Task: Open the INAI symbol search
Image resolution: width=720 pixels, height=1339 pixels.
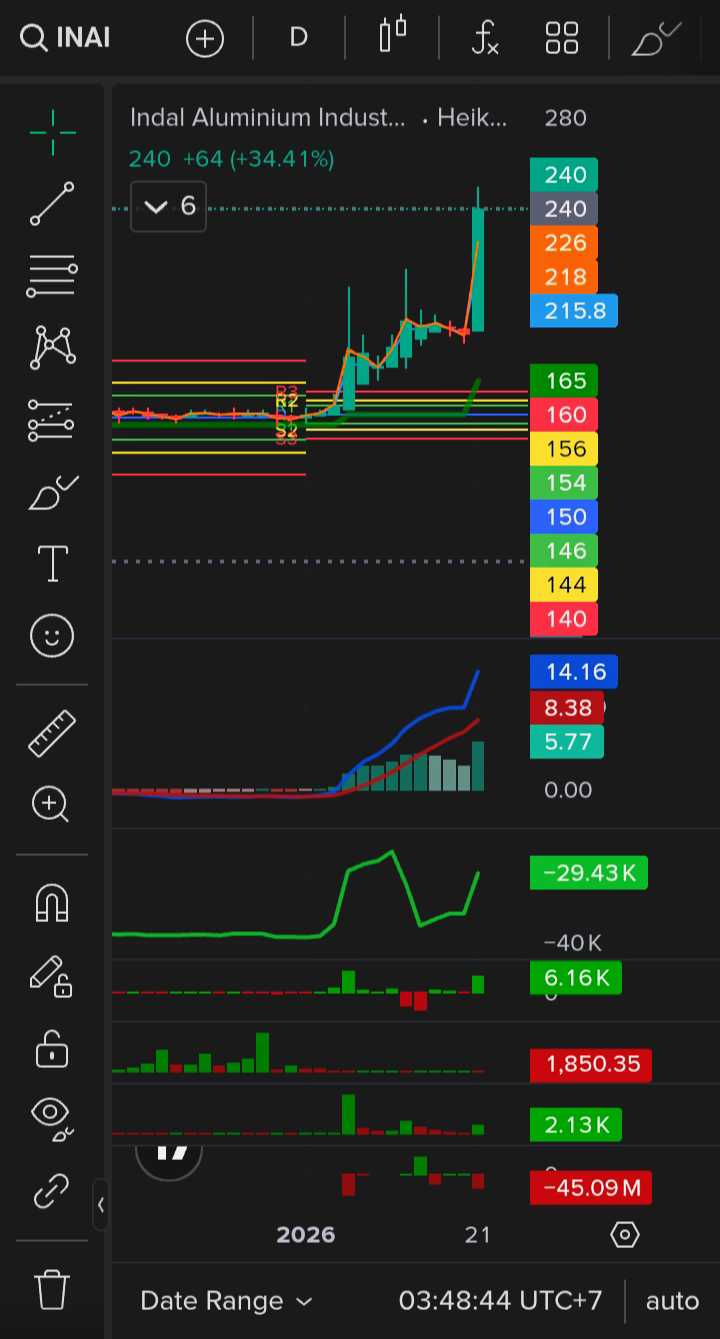Action: click(66, 39)
